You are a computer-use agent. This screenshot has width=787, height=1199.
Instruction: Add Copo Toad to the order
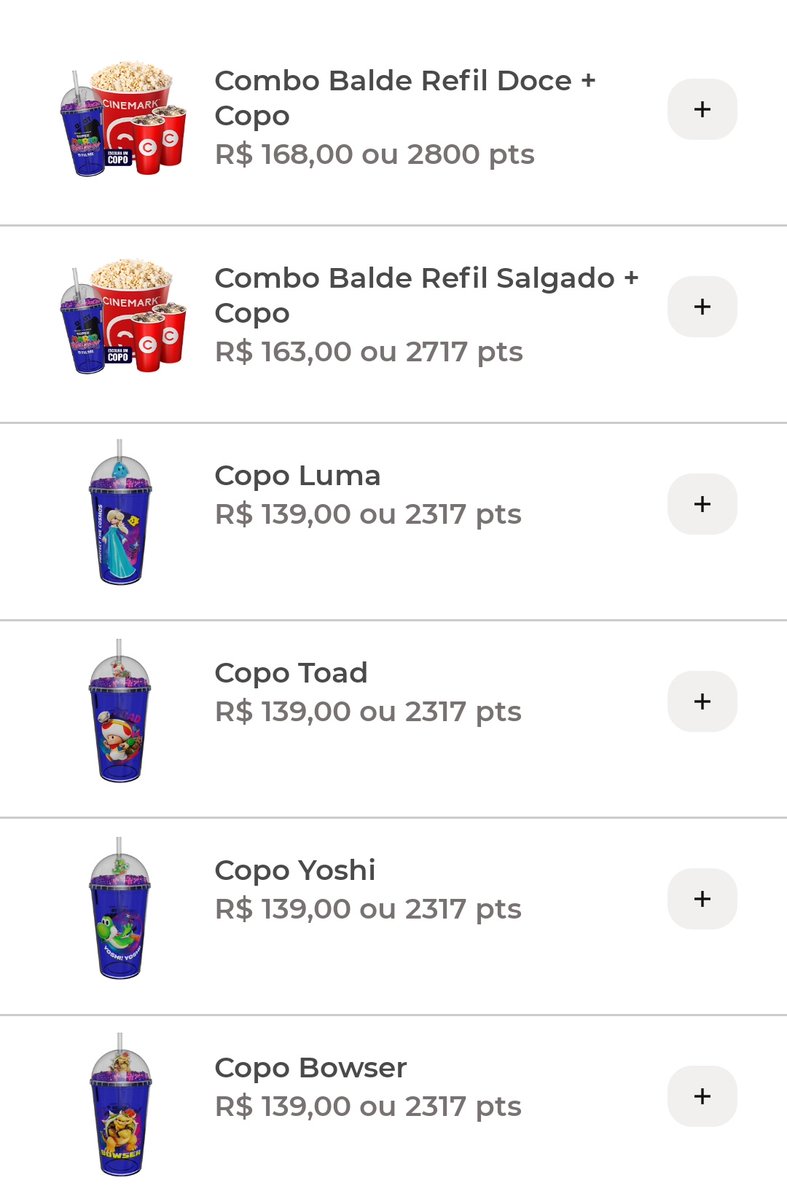coord(702,701)
